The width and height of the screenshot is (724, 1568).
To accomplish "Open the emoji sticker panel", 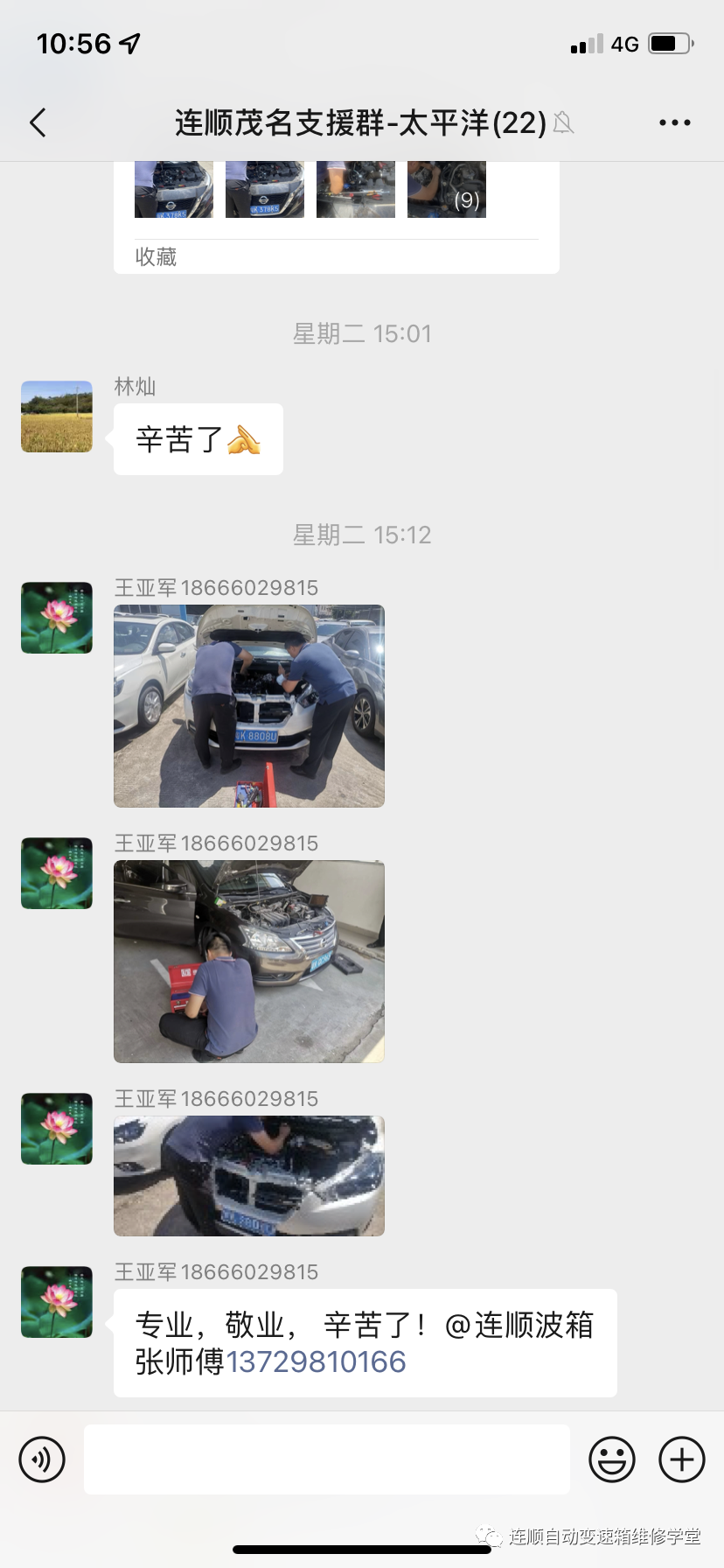I will click(611, 1459).
